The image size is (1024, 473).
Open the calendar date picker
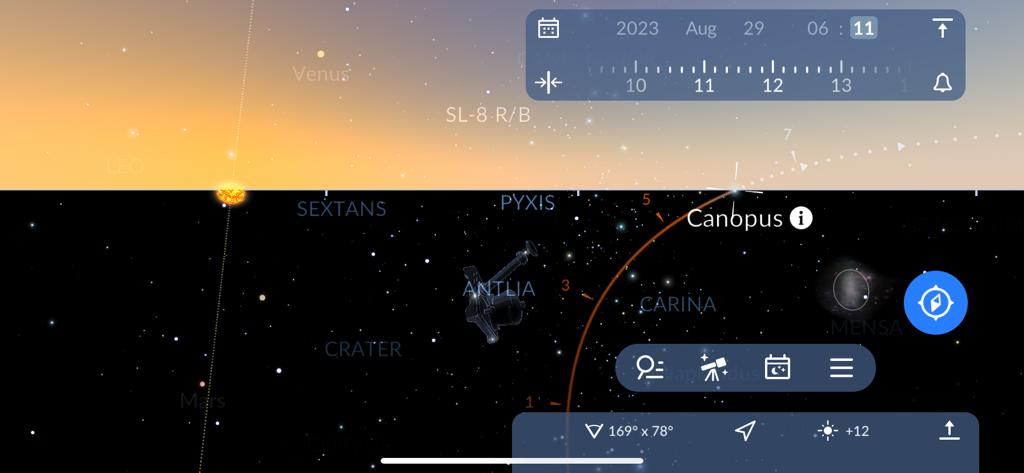548,28
